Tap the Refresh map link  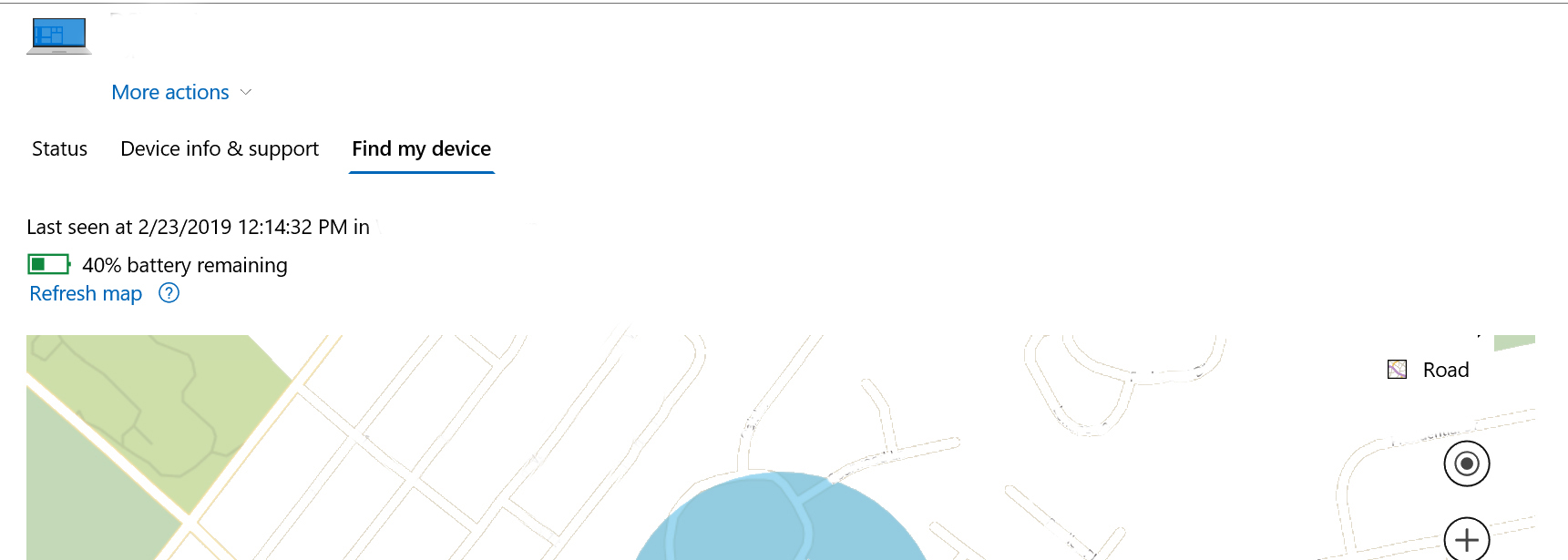pyautogui.click(x=86, y=294)
